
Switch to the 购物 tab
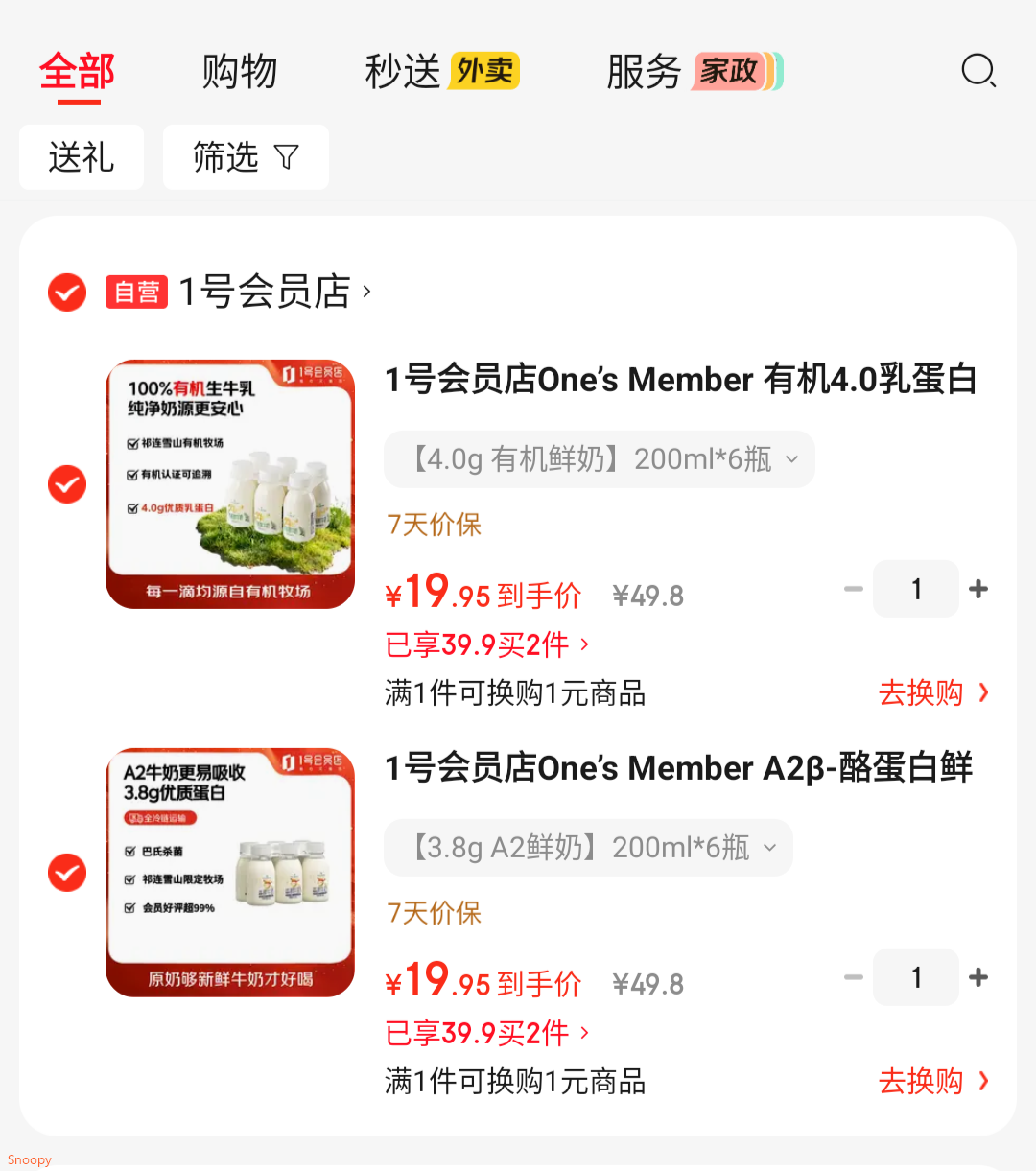pos(239,72)
